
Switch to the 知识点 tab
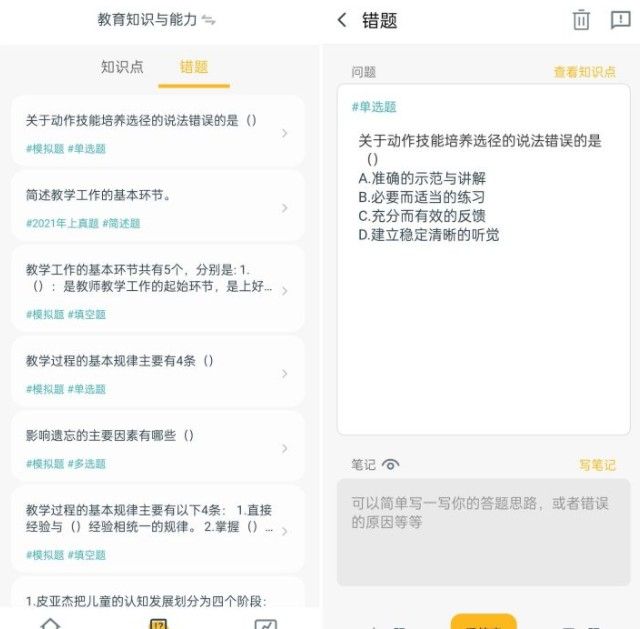point(122,67)
